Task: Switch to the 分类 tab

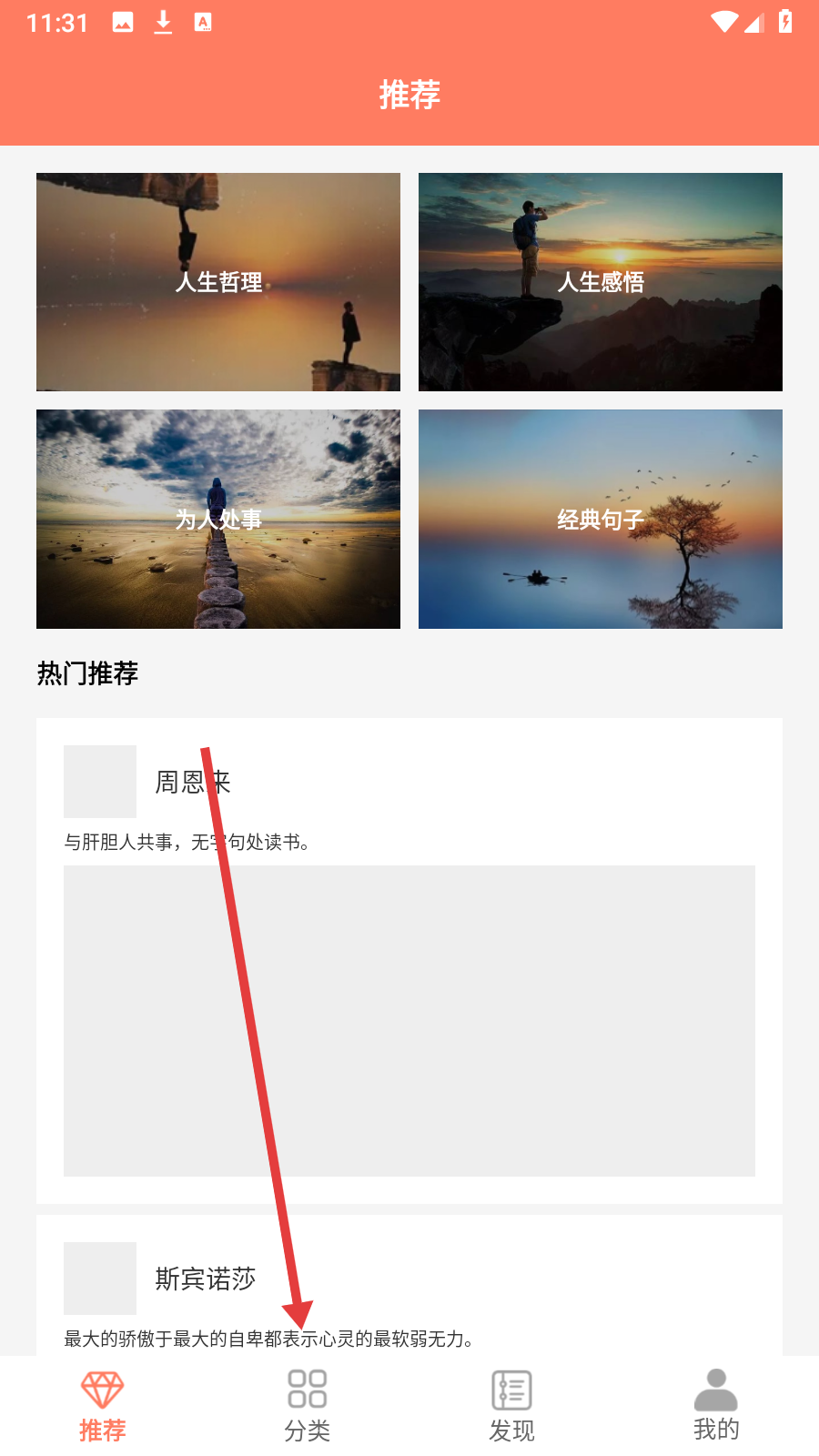Action: [x=307, y=1406]
